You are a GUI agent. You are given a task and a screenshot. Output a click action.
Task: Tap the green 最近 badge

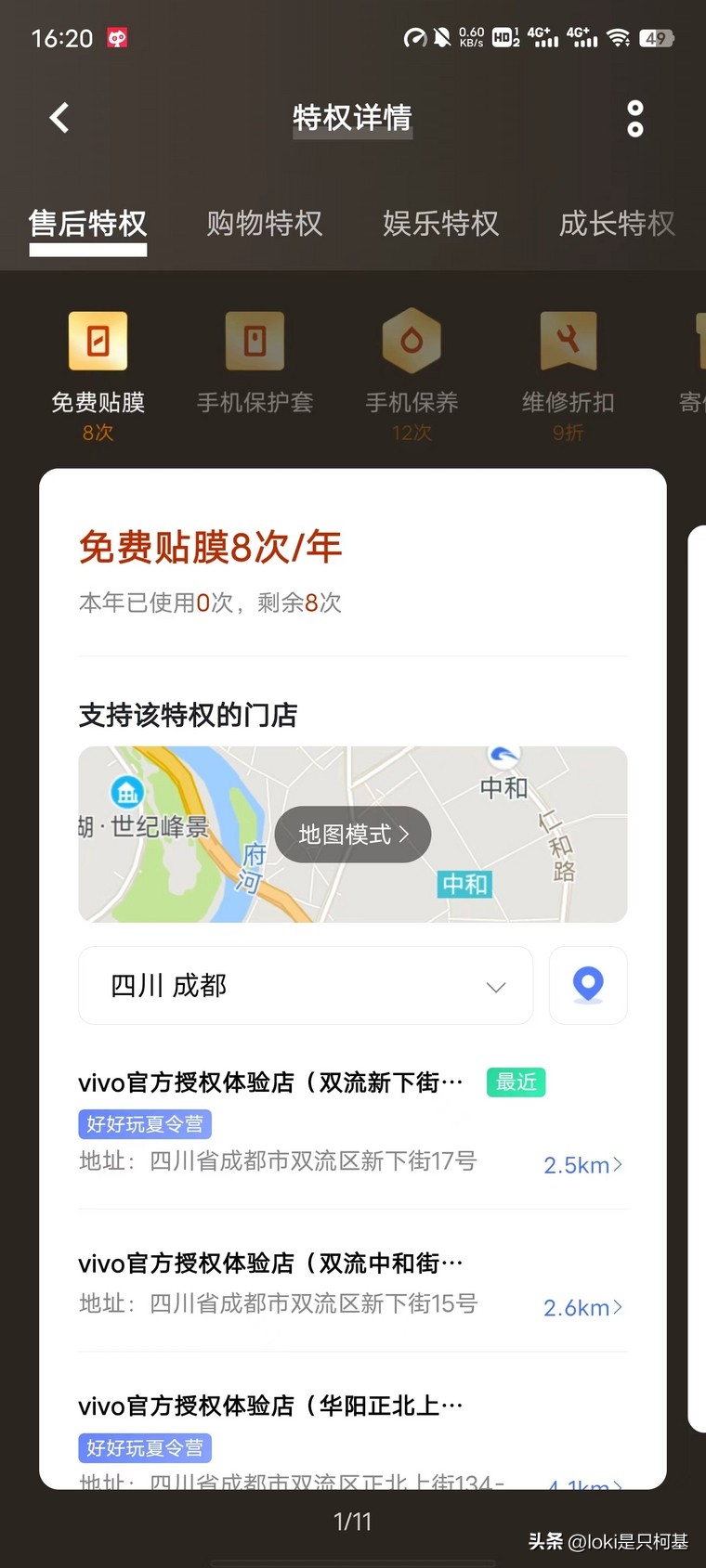point(516,1082)
